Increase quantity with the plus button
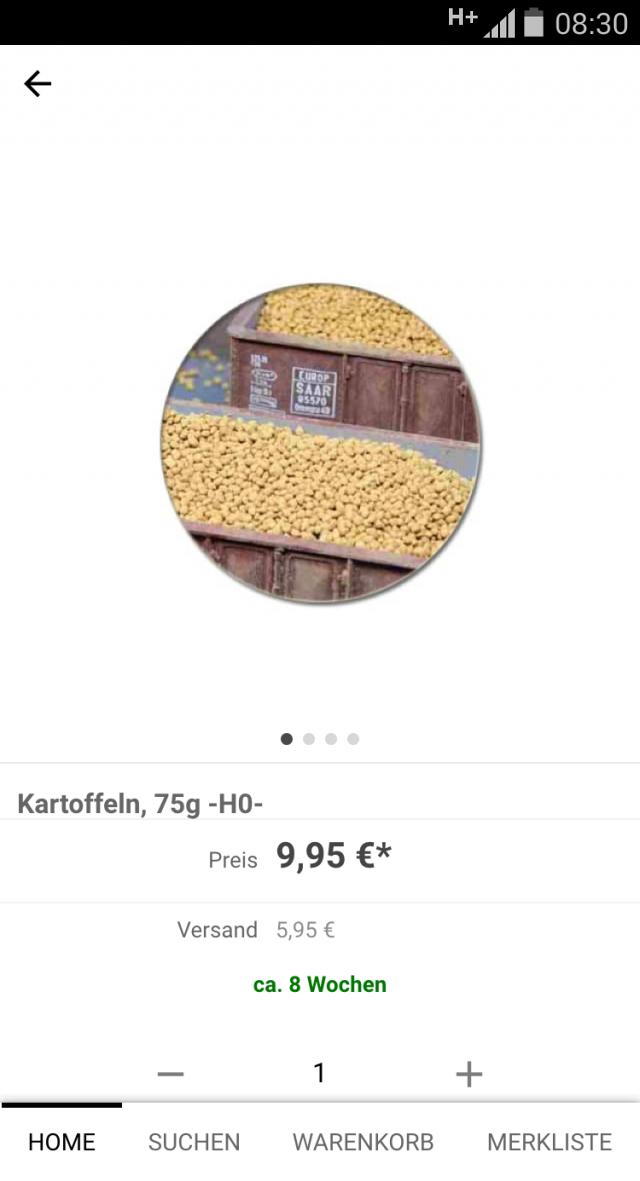 click(x=468, y=1074)
